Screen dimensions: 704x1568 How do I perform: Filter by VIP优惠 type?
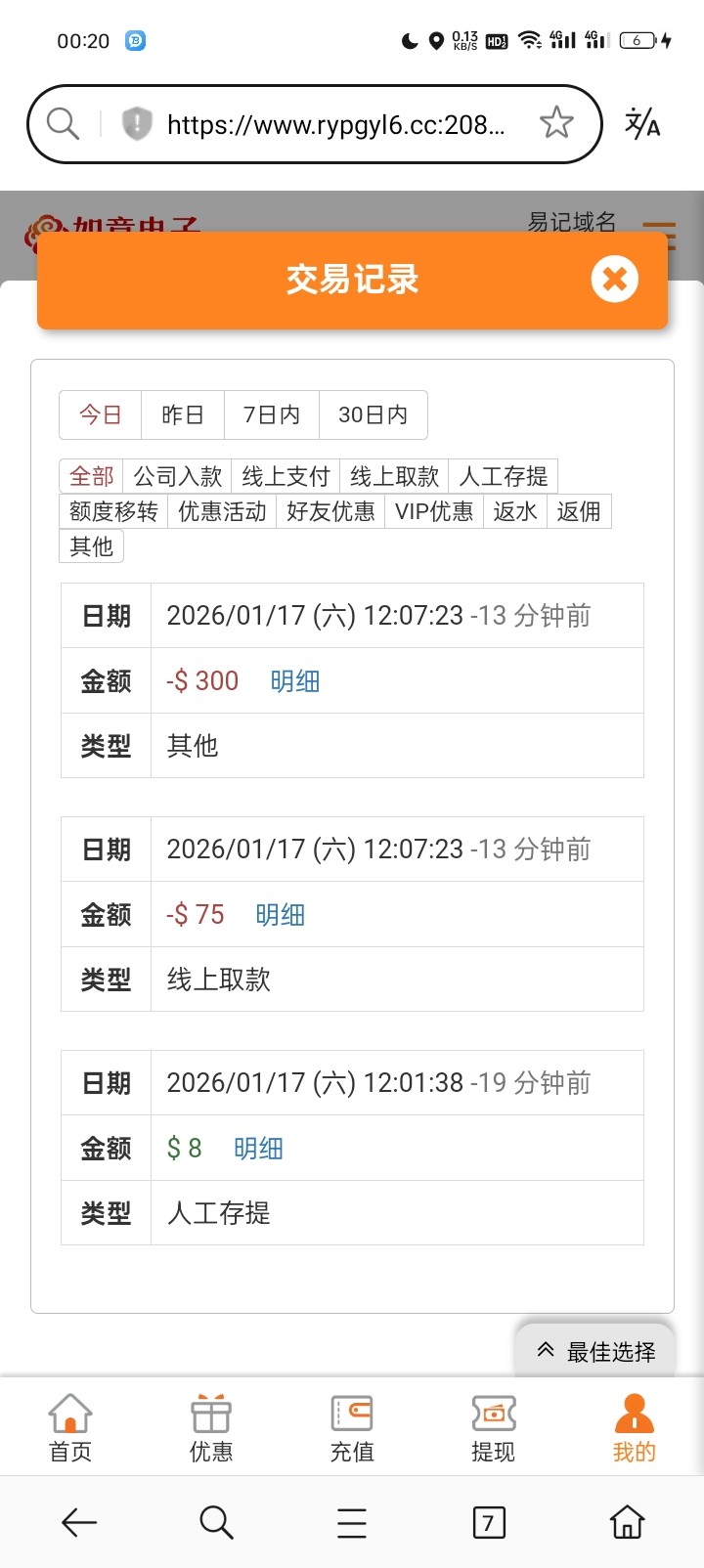click(x=434, y=511)
